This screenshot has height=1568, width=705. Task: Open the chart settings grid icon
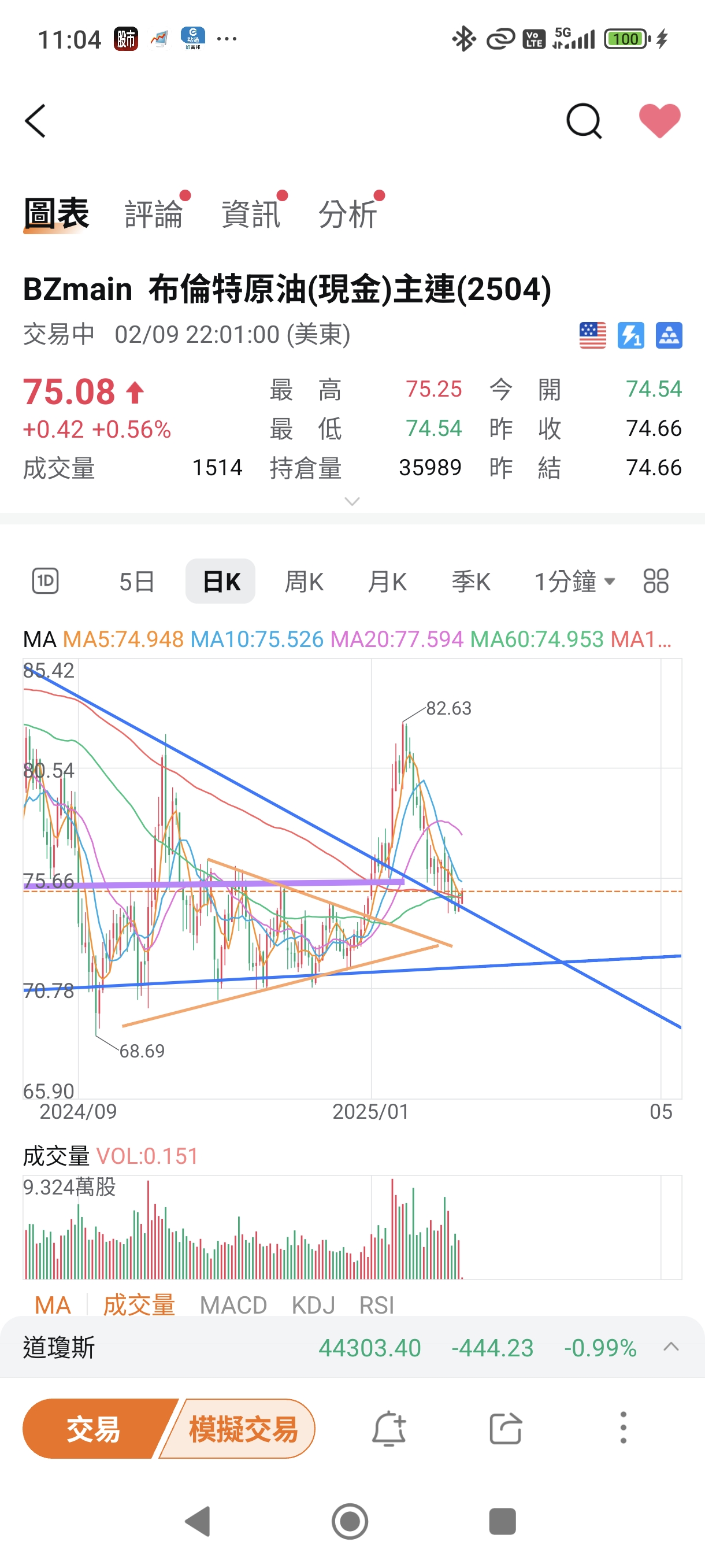[656, 581]
